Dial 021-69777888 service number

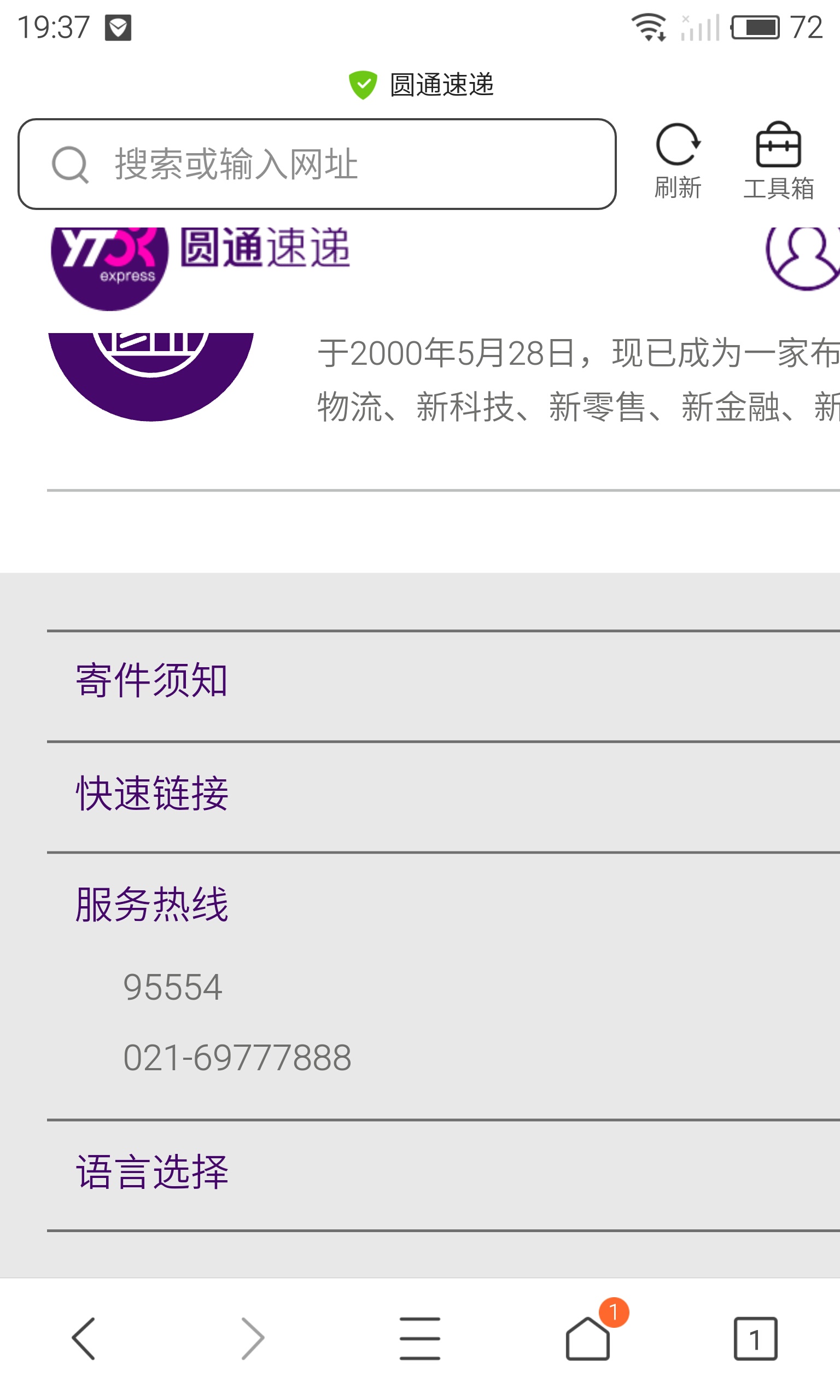click(237, 1058)
